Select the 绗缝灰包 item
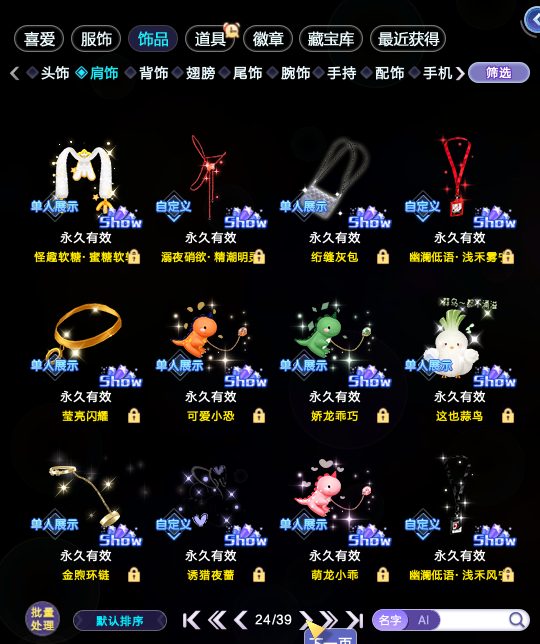540x644 pixels. click(335, 193)
